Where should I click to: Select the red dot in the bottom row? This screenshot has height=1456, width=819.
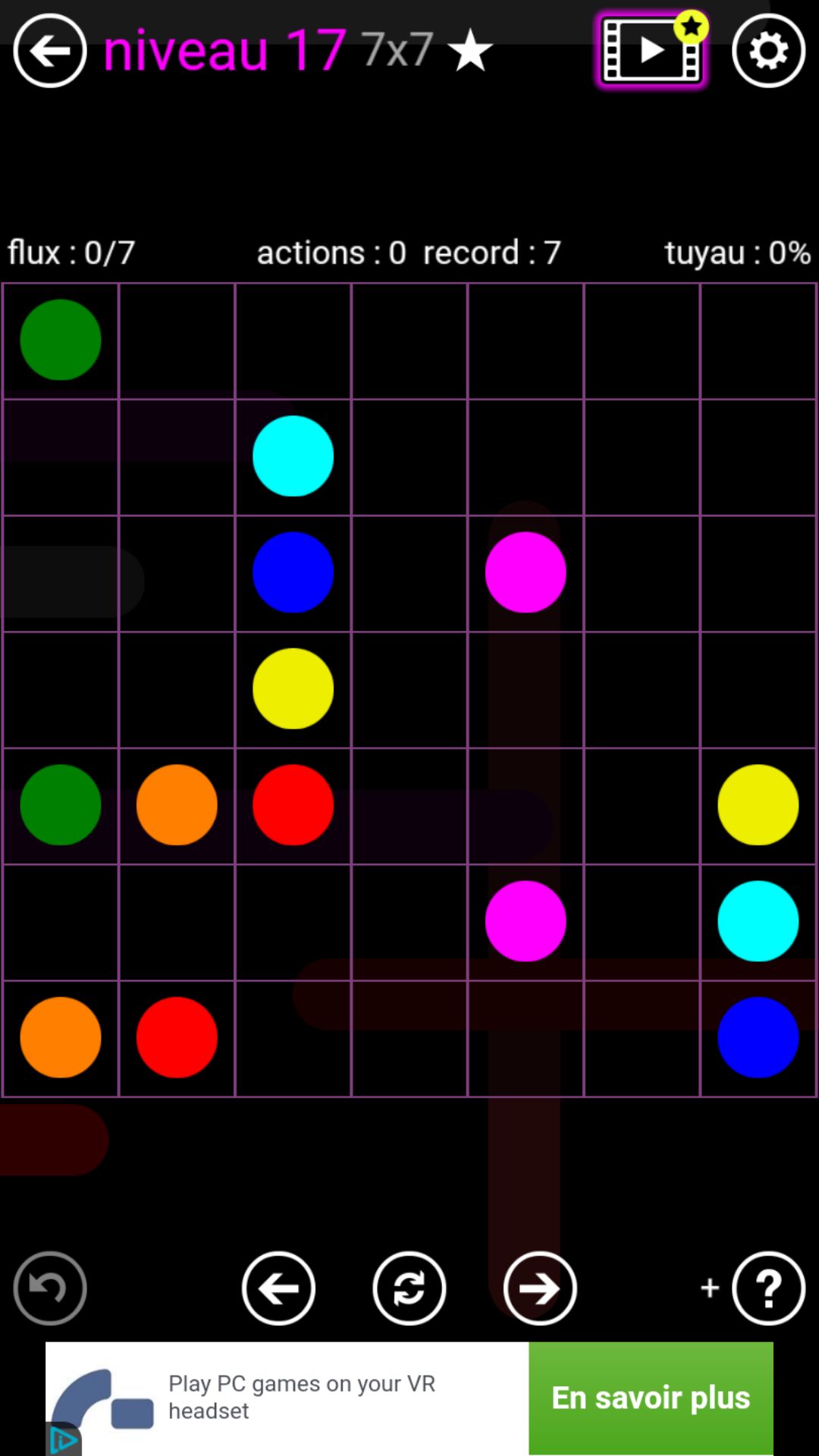click(177, 1037)
